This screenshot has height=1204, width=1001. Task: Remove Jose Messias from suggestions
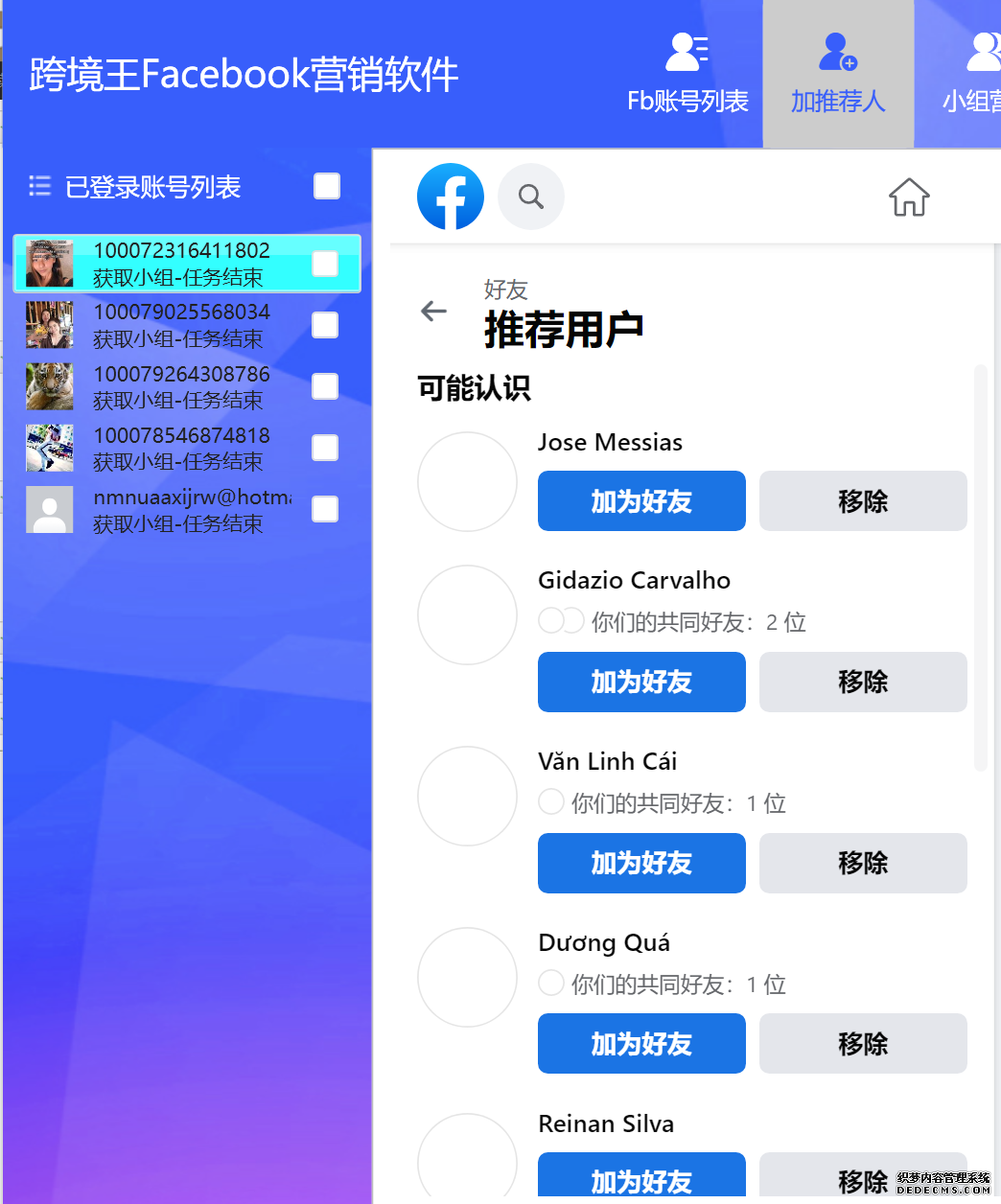[x=862, y=500]
